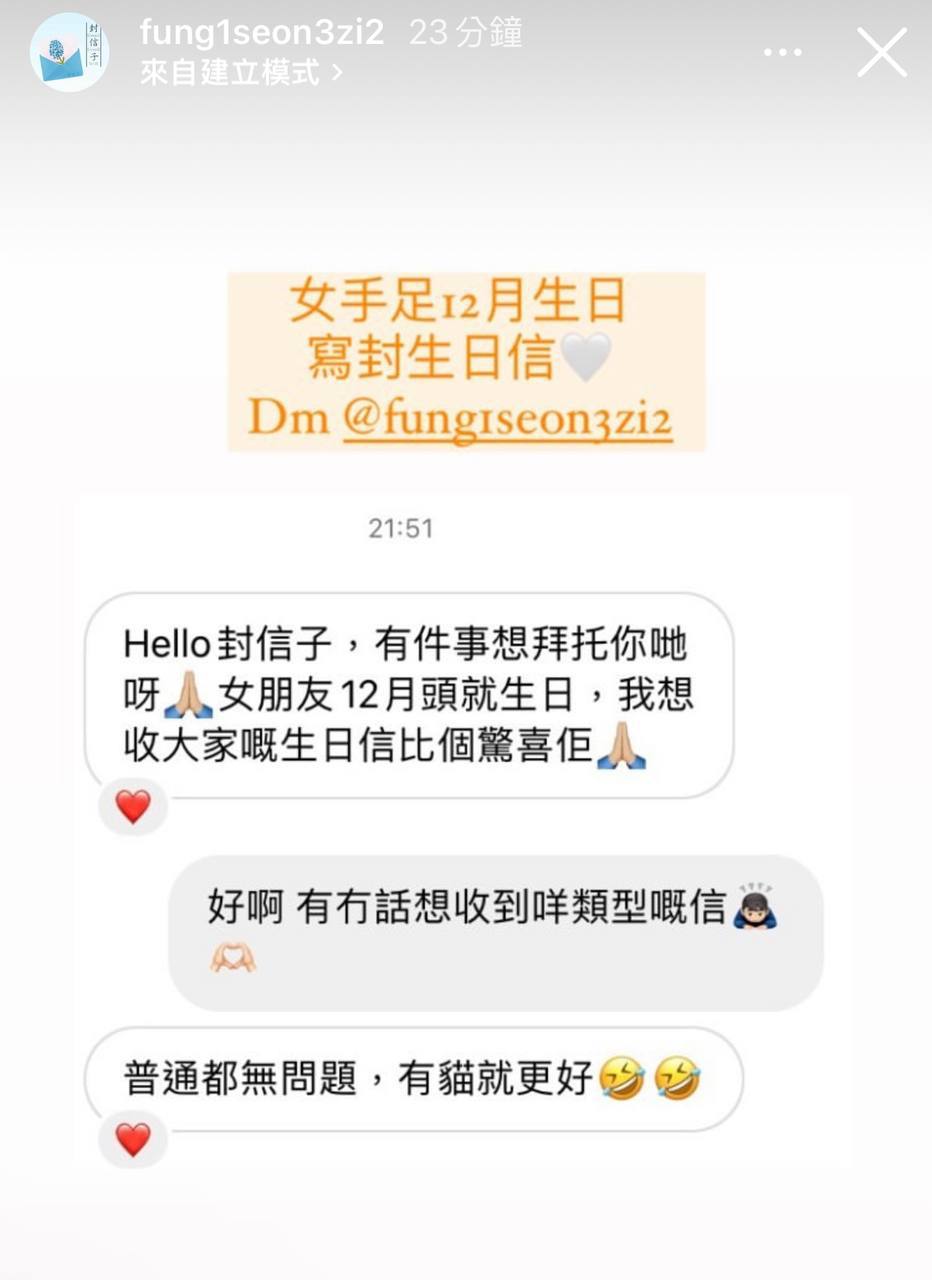Close the story viewer
This screenshot has width=932, height=1280.
881,53
